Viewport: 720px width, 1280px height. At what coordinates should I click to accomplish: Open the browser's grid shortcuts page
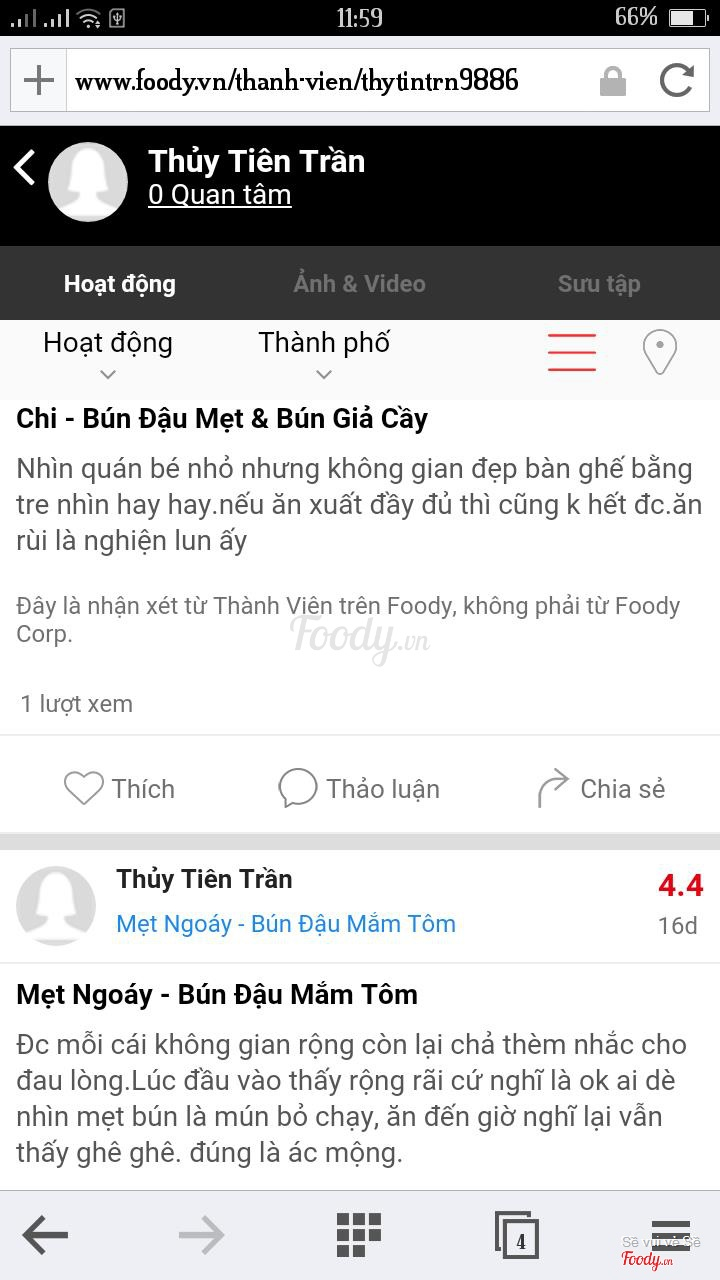[x=358, y=1236]
